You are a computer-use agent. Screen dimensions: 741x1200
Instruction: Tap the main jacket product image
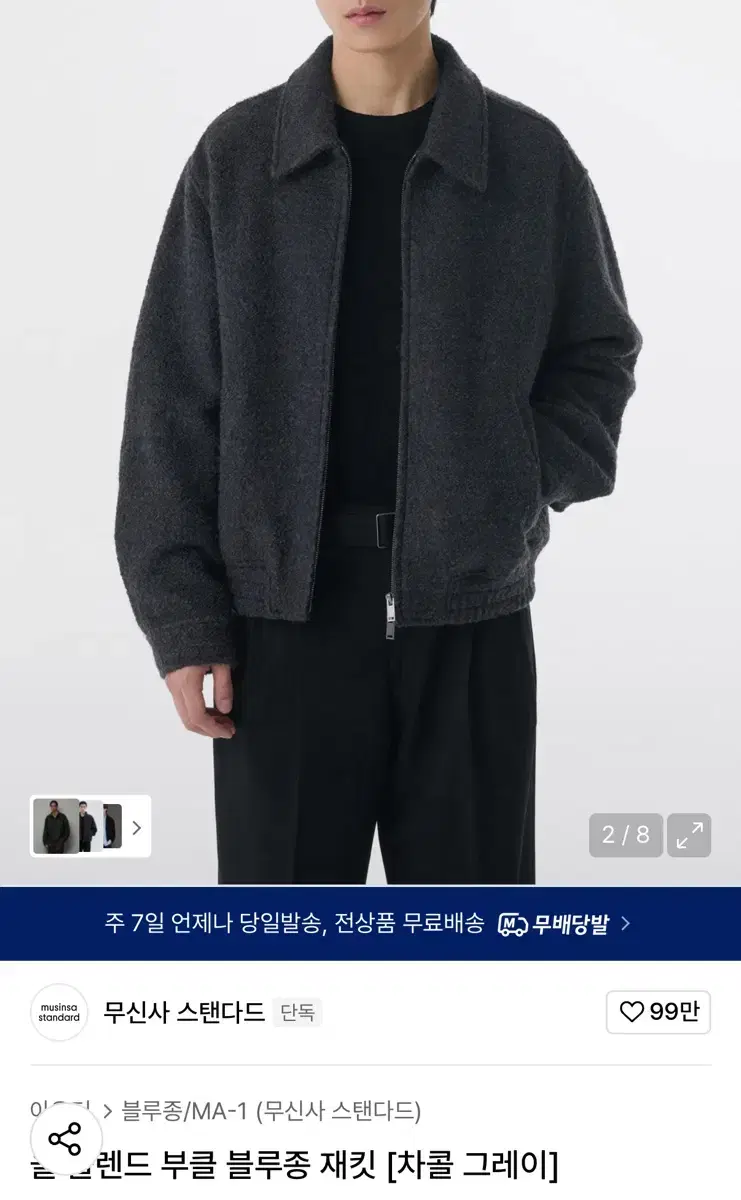click(x=370, y=400)
